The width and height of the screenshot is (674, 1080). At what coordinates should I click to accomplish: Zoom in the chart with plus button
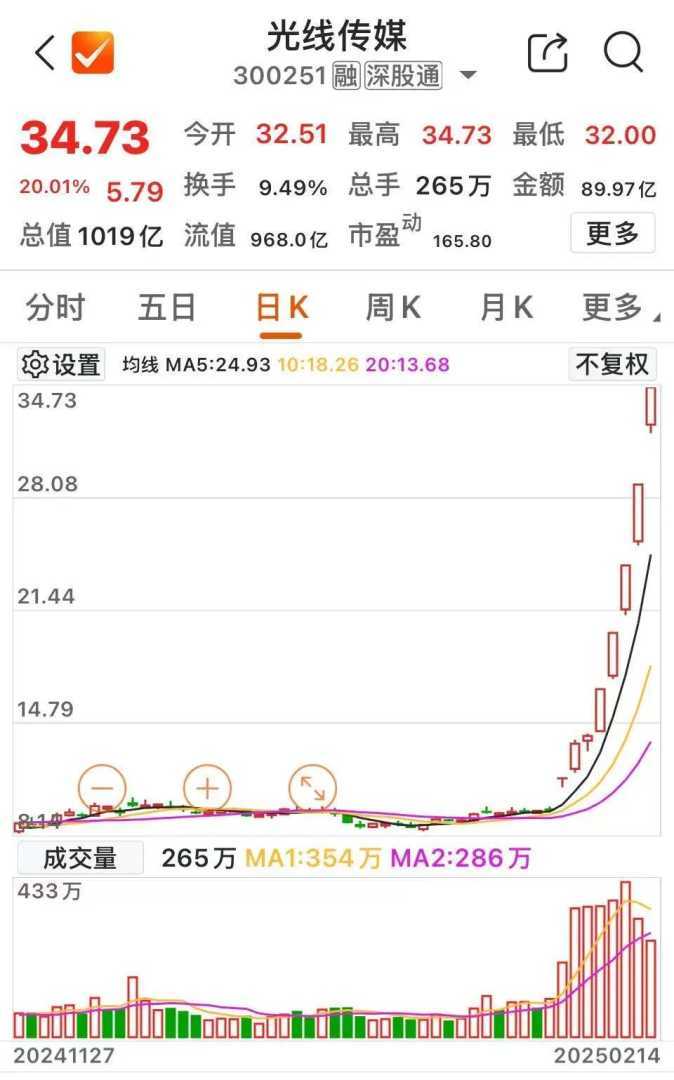tap(207, 788)
